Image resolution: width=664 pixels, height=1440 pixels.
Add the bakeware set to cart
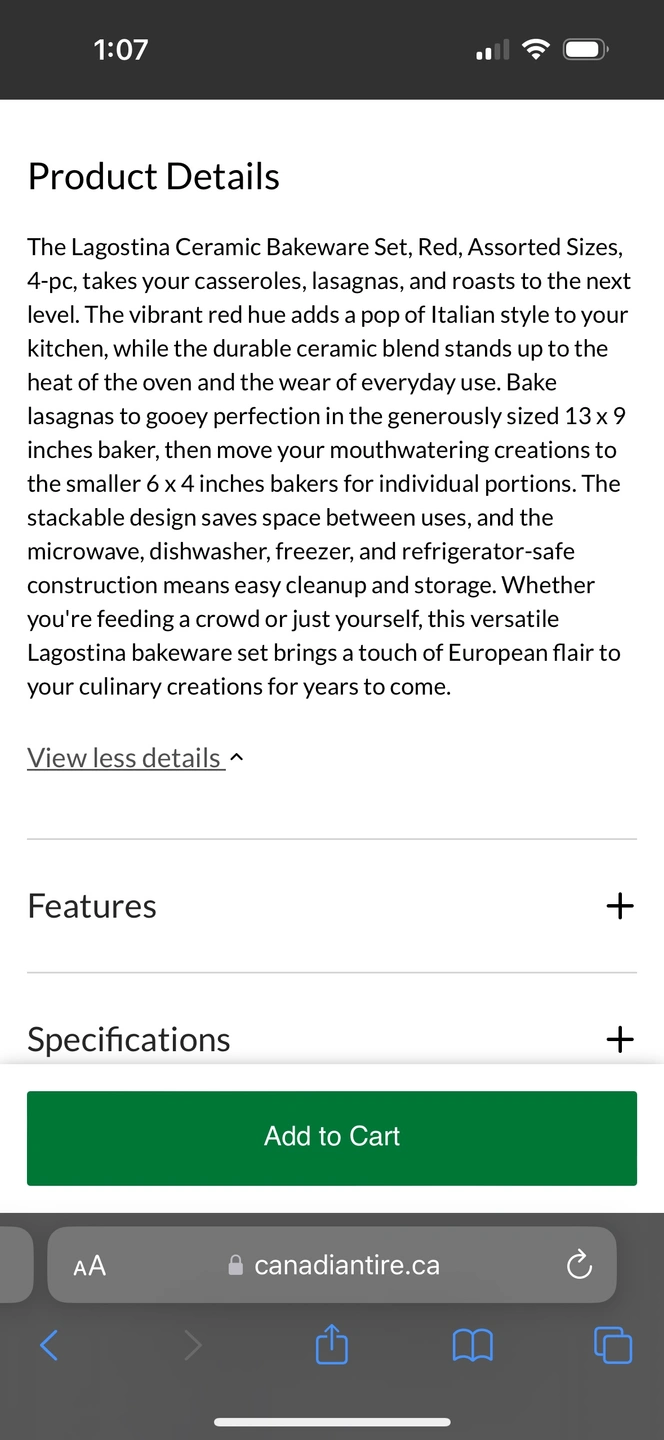pos(332,1138)
